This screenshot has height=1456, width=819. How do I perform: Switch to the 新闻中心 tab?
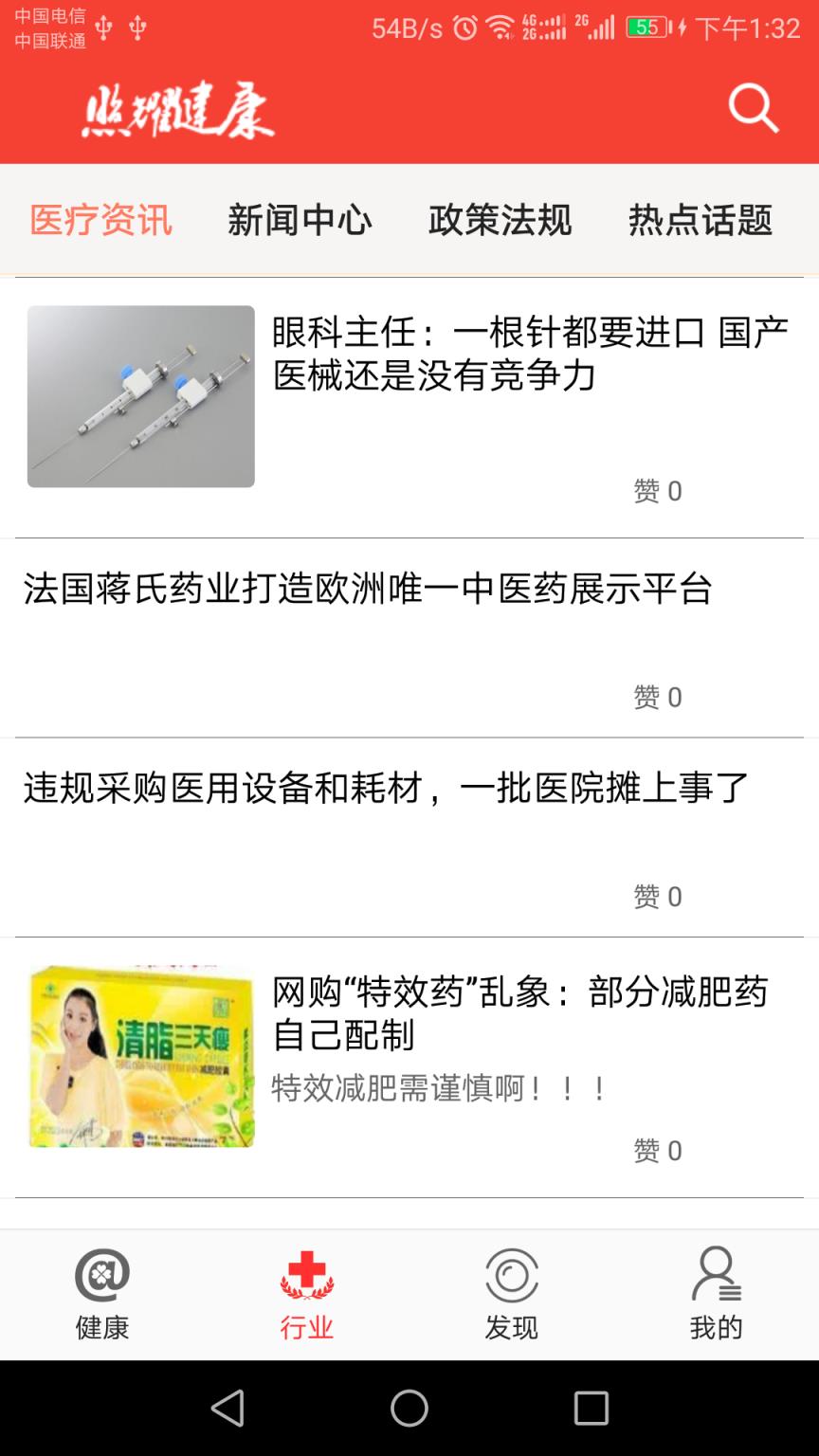pyautogui.click(x=301, y=220)
